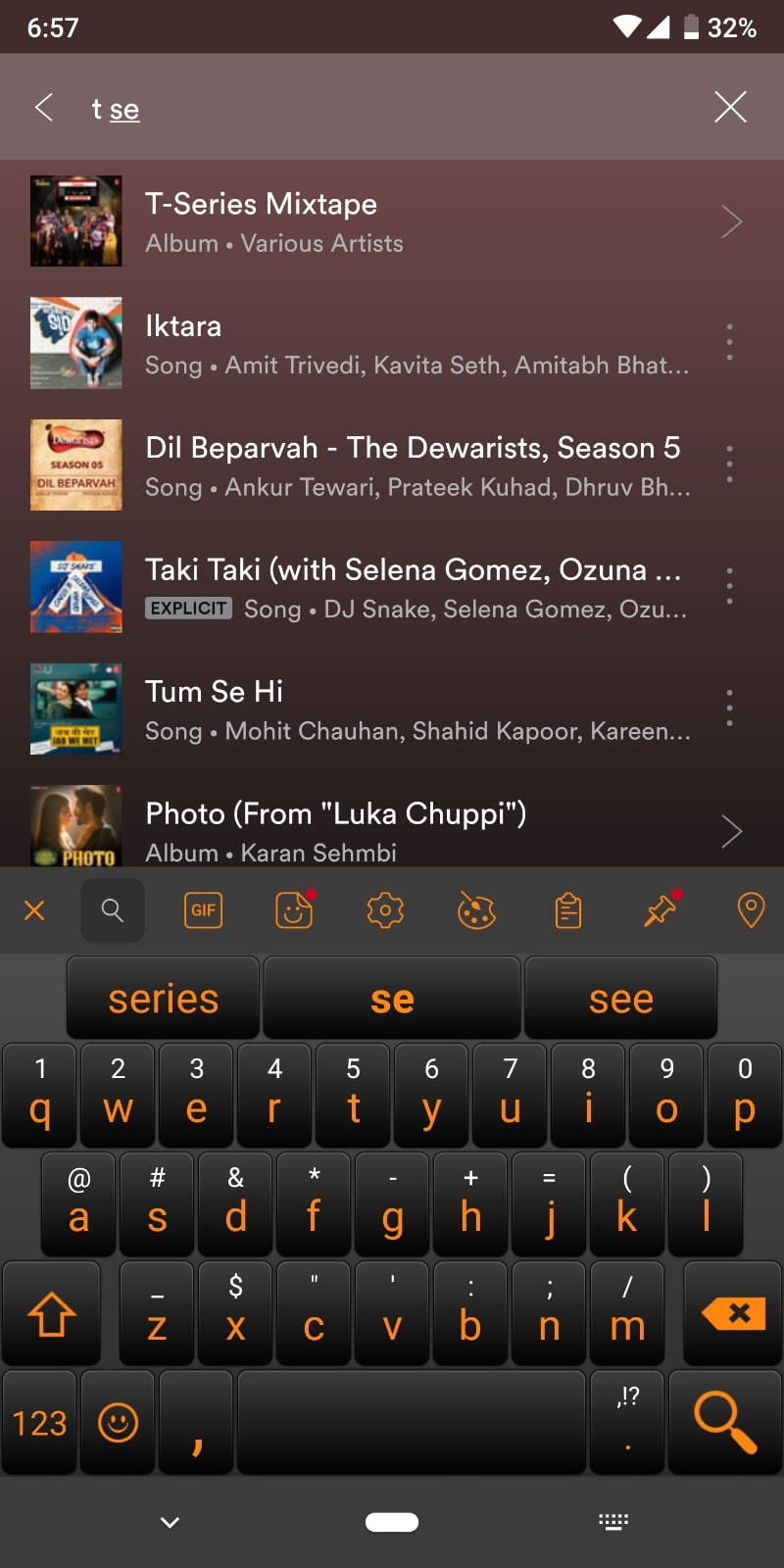Submit search with the keyboard magnifier key
Viewport: 784px width, 1568px height.
724,1422
